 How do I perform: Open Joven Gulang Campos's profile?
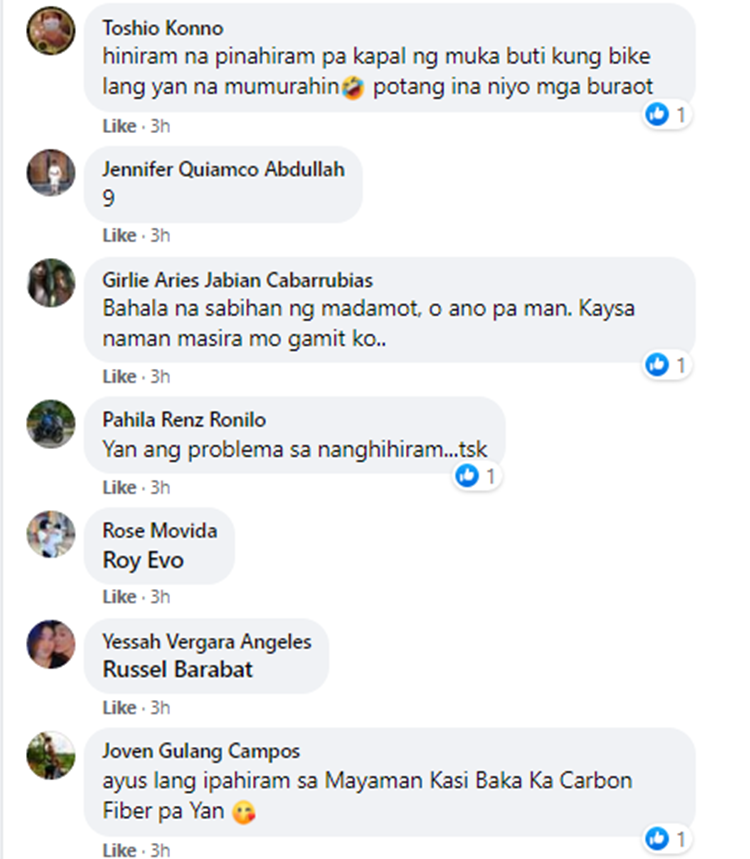[201, 751]
